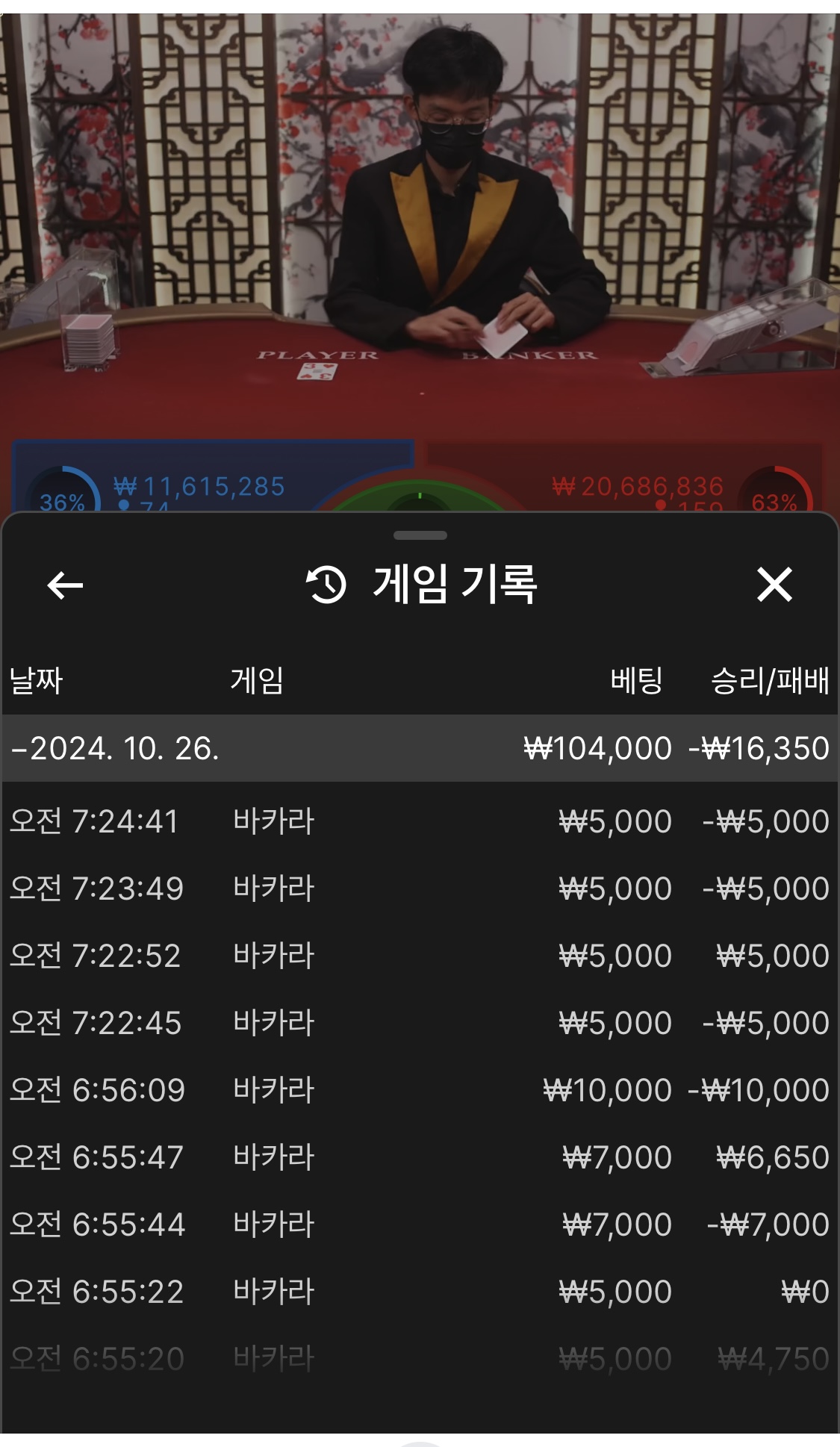Open the 오전 7:24:41 바카라 record
The image size is (840, 1447).
click(420, 821)
